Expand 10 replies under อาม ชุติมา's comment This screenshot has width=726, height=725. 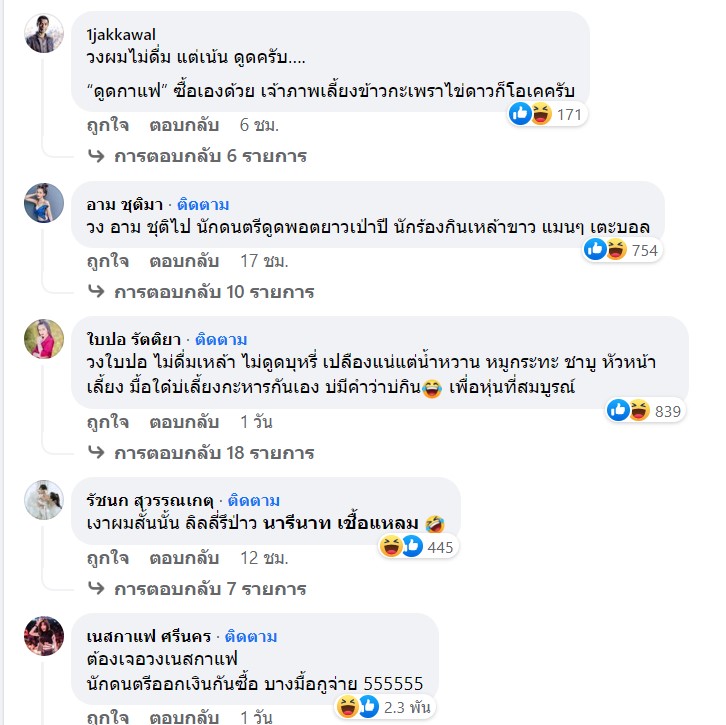[x=213, y=292]
